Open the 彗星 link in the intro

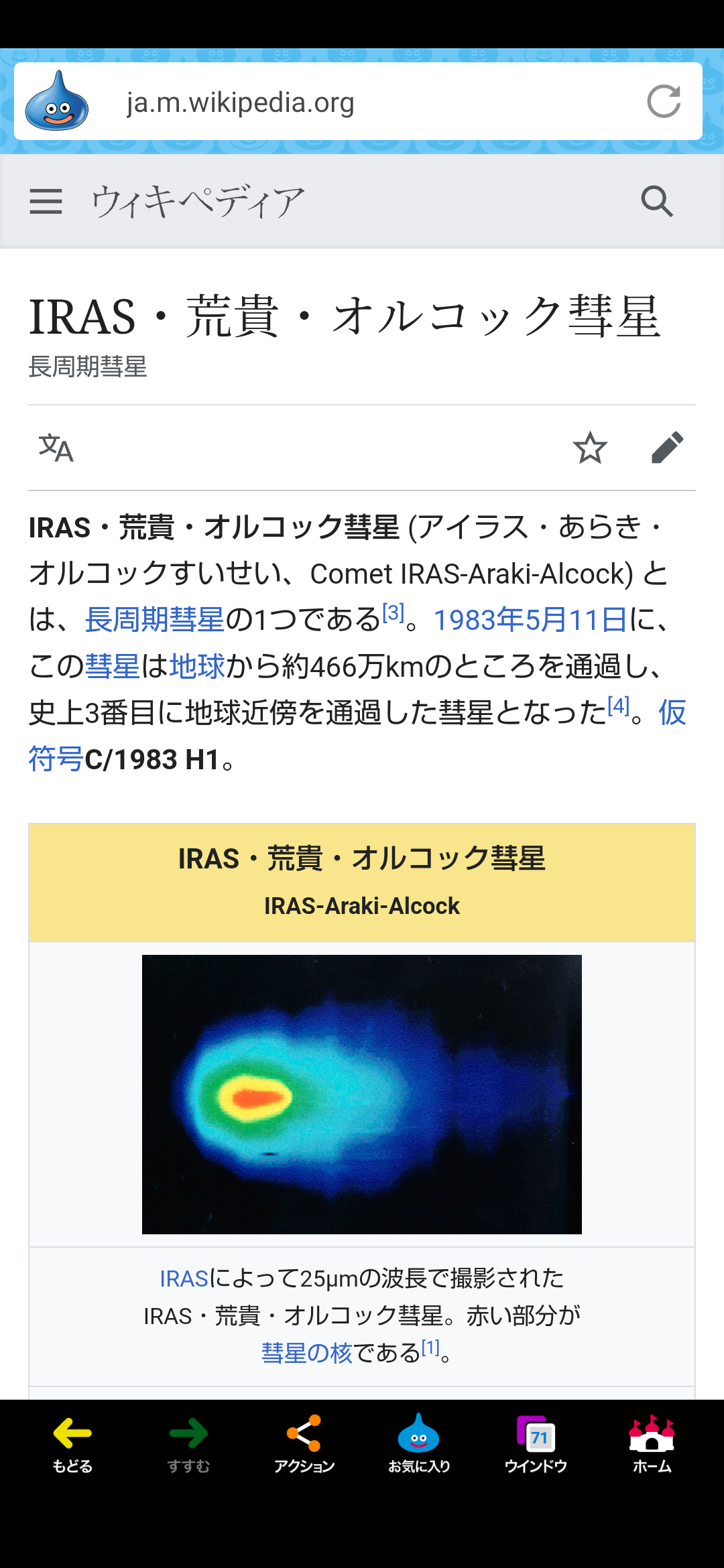[x=113, y=666]
